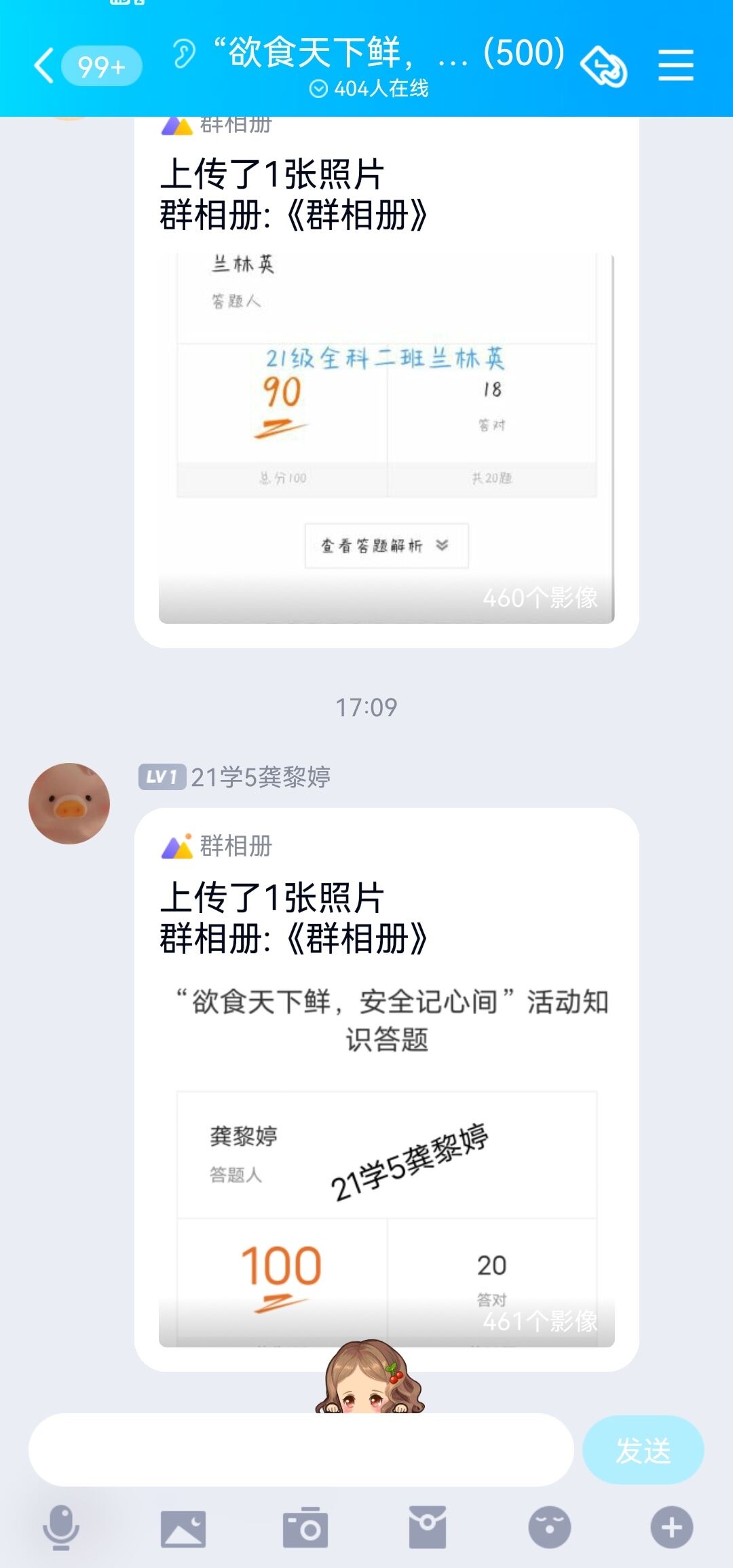The width and height of the screenshot is (733, 1568).
Task: Expand more options with the plus icon
Action: point(672,1527)
